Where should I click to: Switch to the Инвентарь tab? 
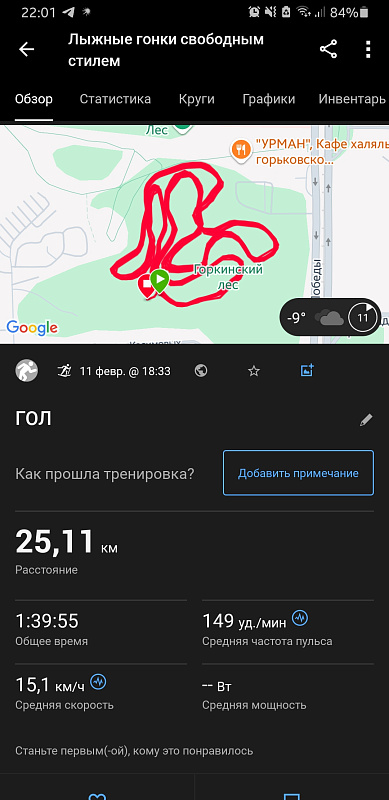(x=352, y=99)
